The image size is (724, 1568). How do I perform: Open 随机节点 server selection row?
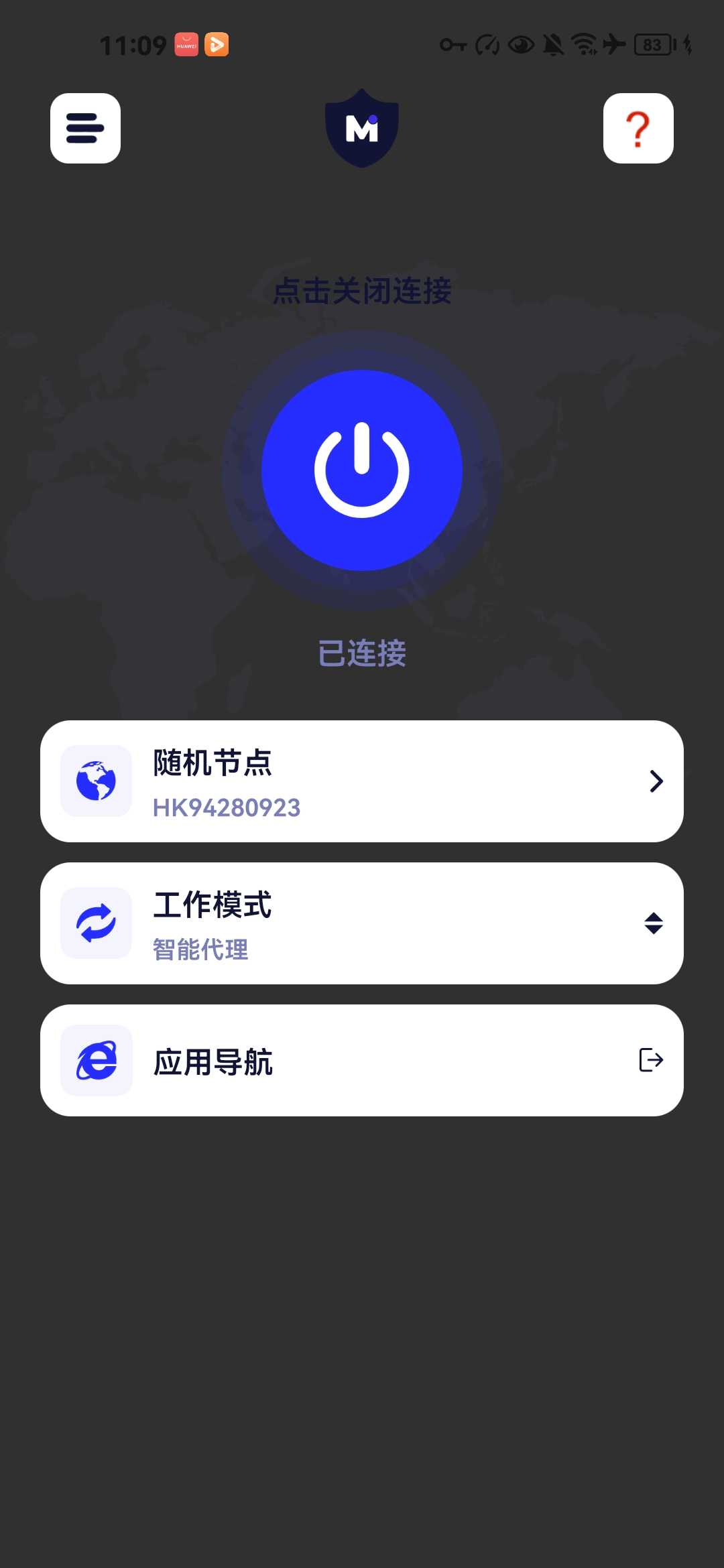pos(362,781)
